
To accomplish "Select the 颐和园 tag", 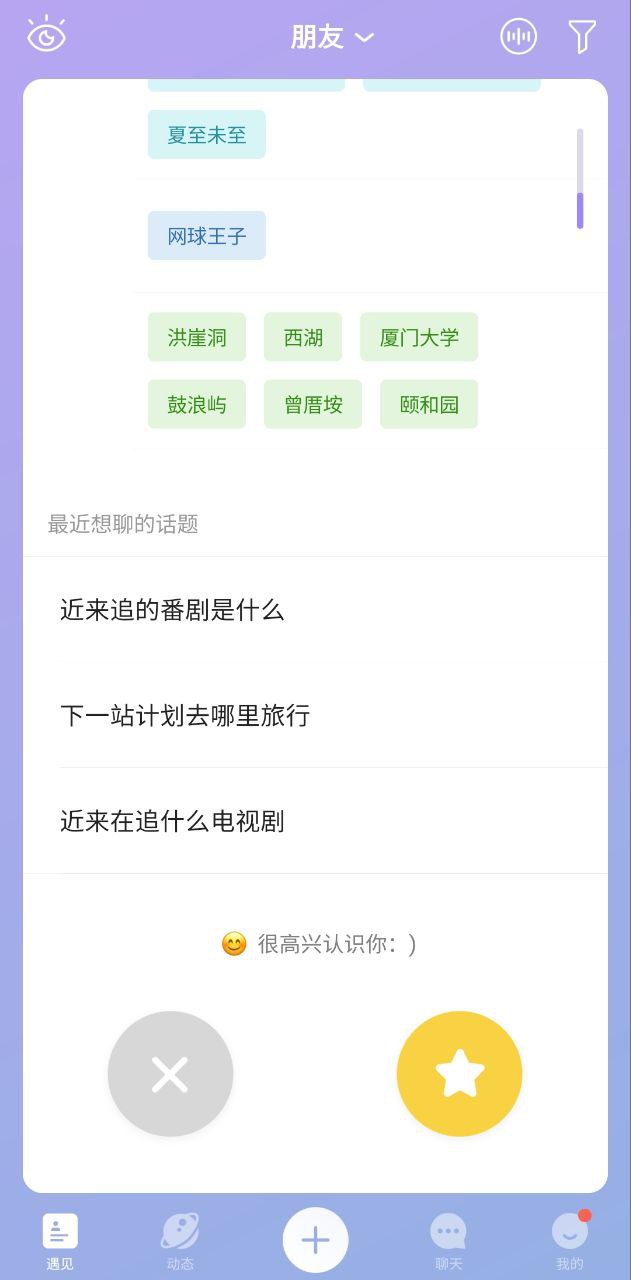I will click(429, 404).
